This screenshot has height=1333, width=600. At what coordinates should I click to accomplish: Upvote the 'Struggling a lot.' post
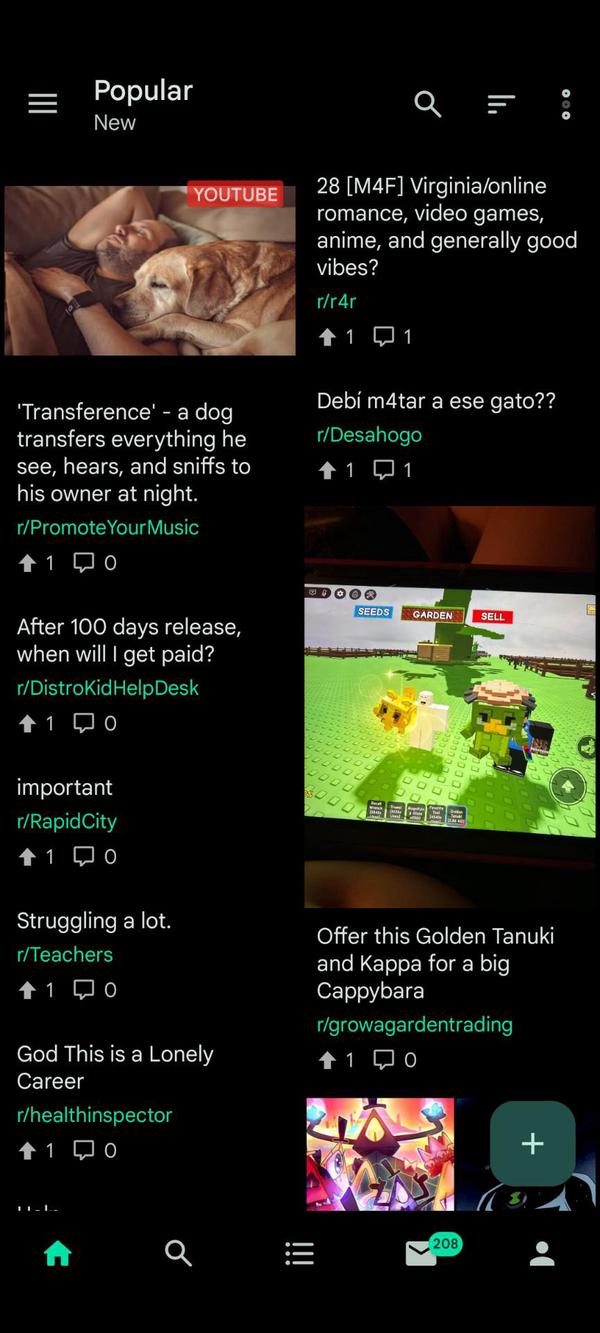pyautogui.click(x=28, y=990)
